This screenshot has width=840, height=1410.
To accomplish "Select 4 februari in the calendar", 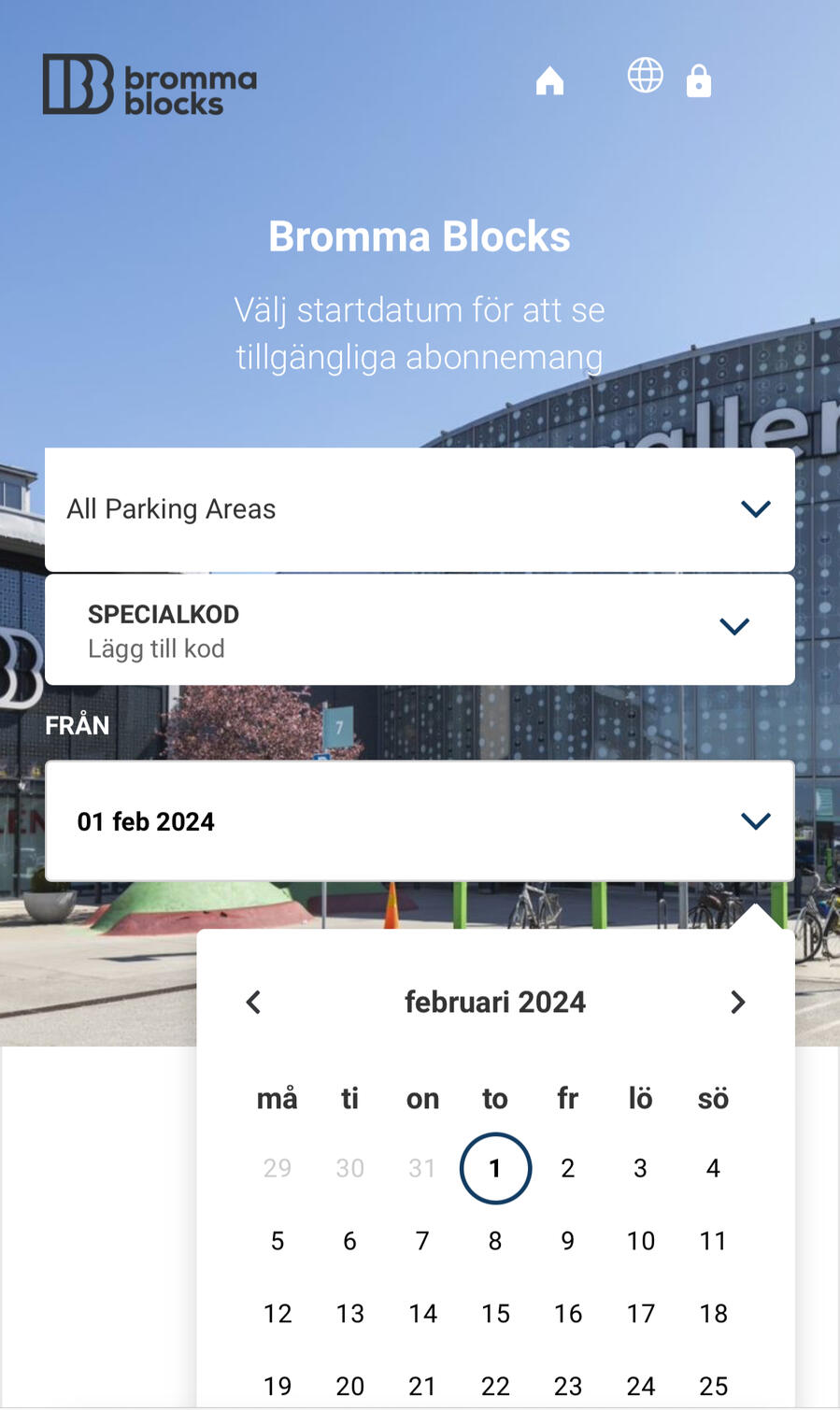I will (713, 1168).
